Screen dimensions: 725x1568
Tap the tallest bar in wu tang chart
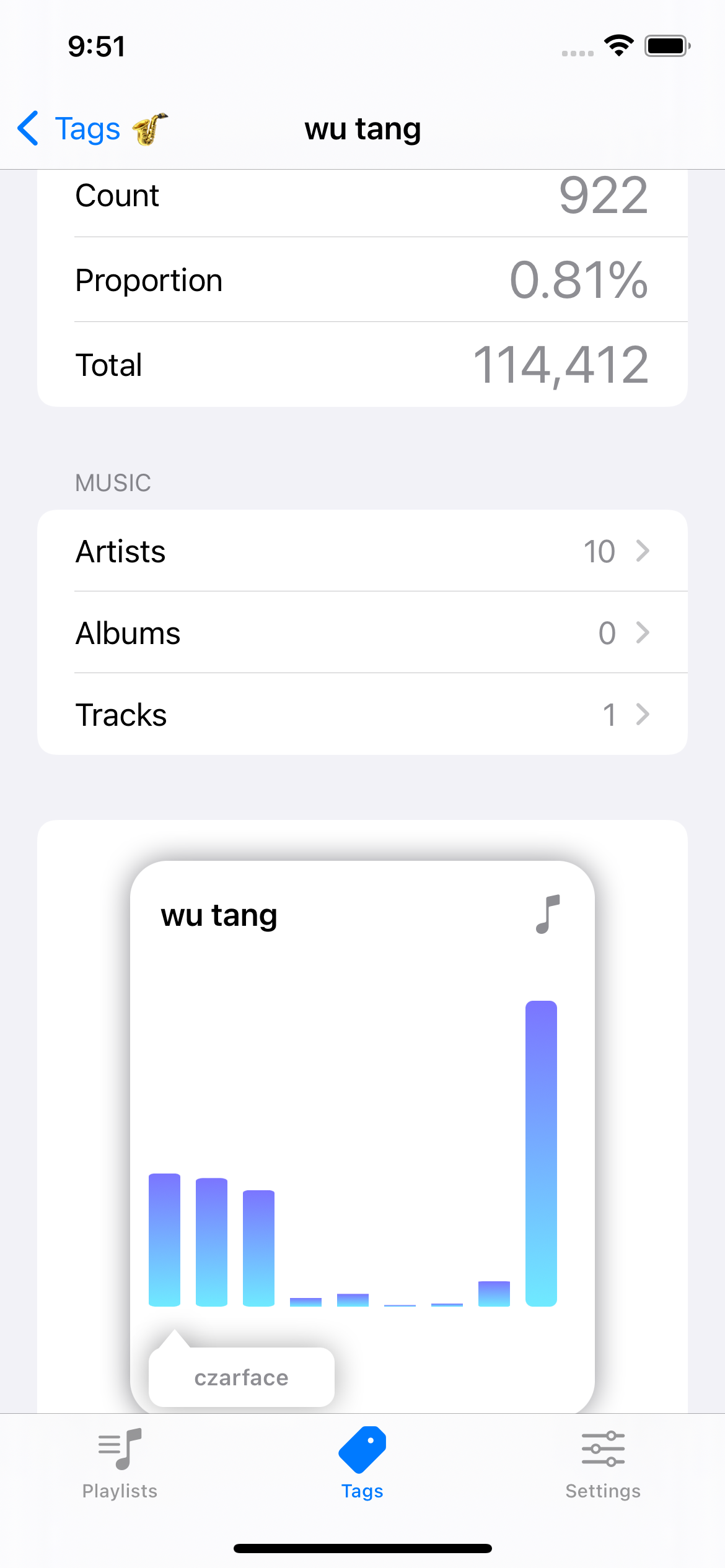[x=541, y=1153]
